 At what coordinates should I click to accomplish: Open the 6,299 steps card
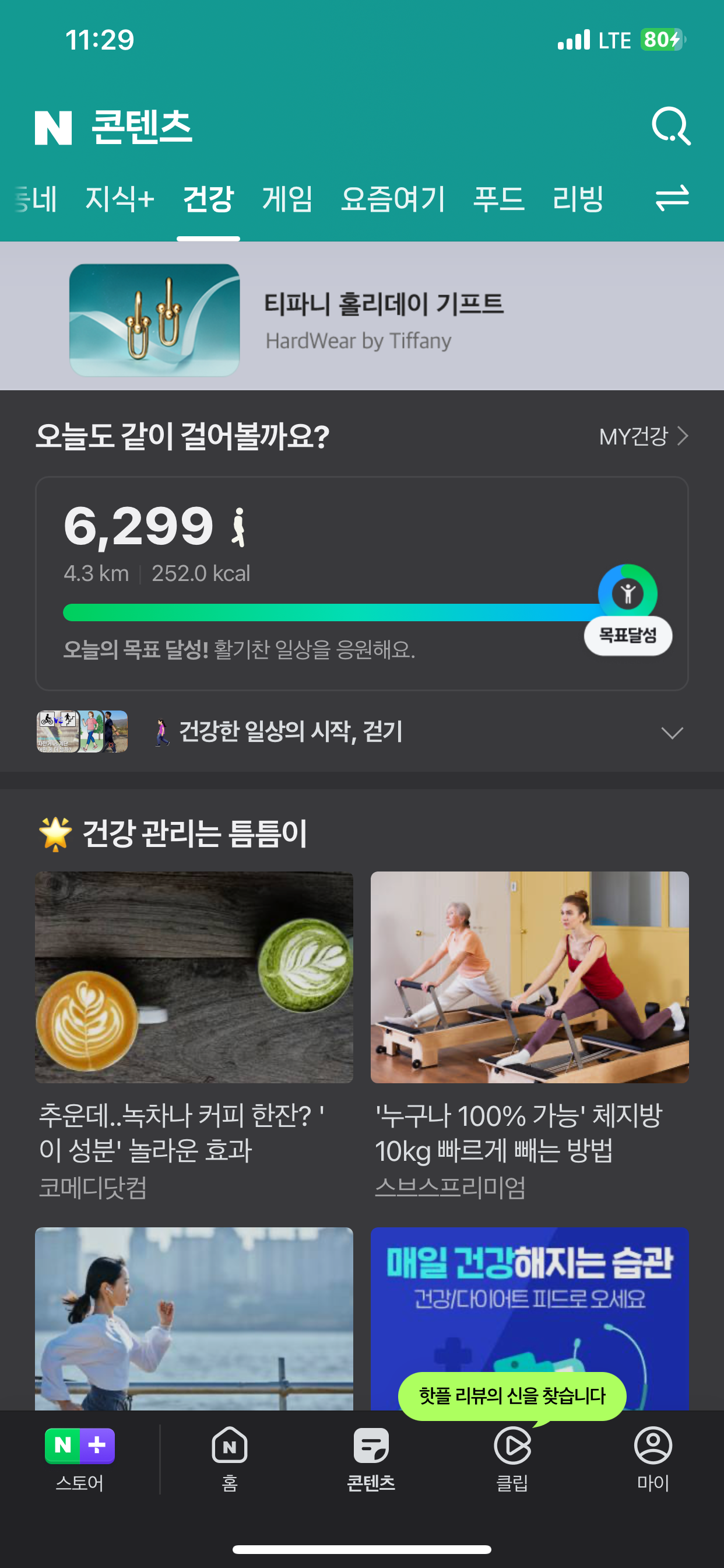(x=362, y=583)
